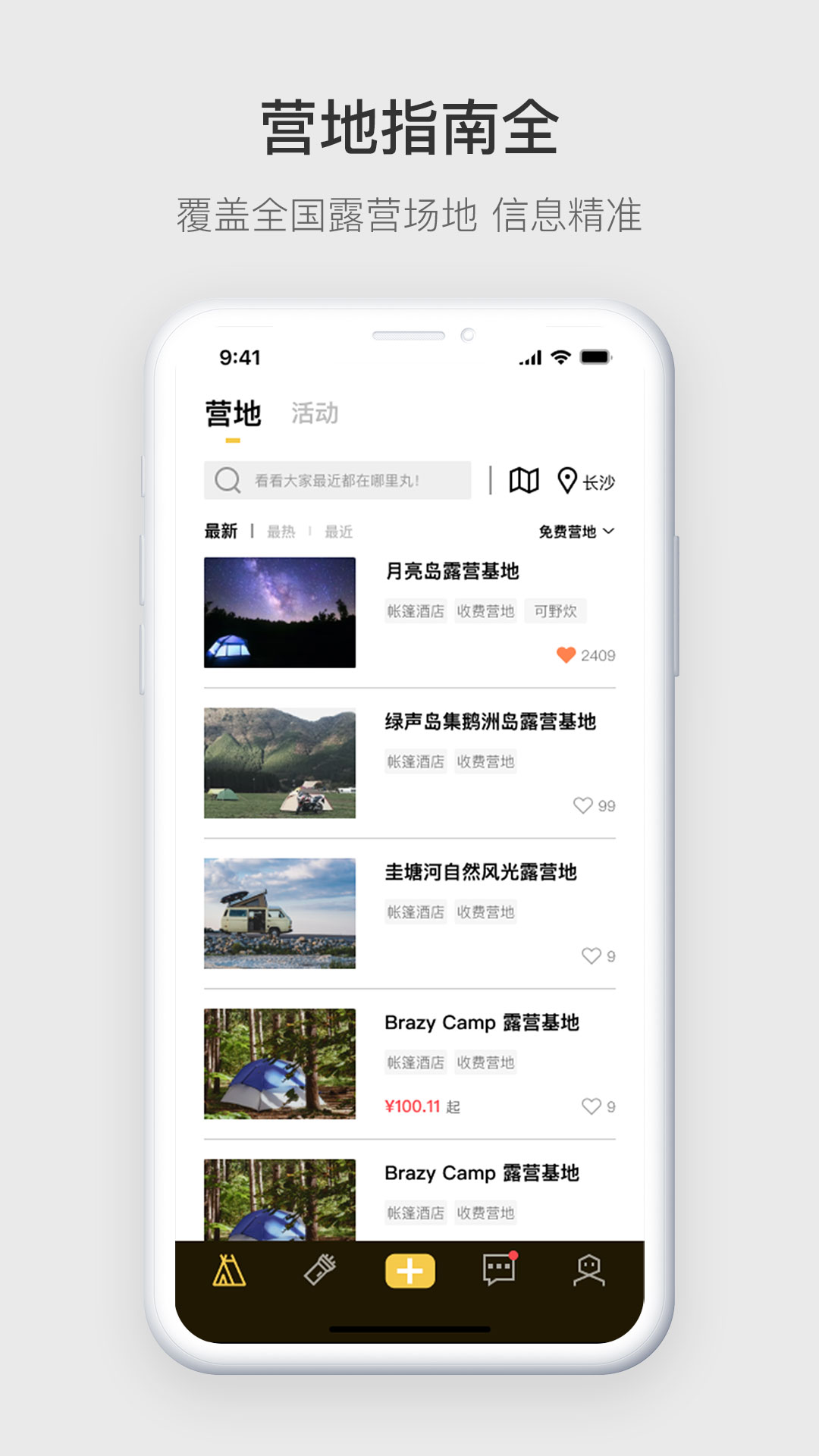Open the Brazy Camp 露营基地 title link
This screenshot has width=819, height=1456.
tap(481, 1021)
